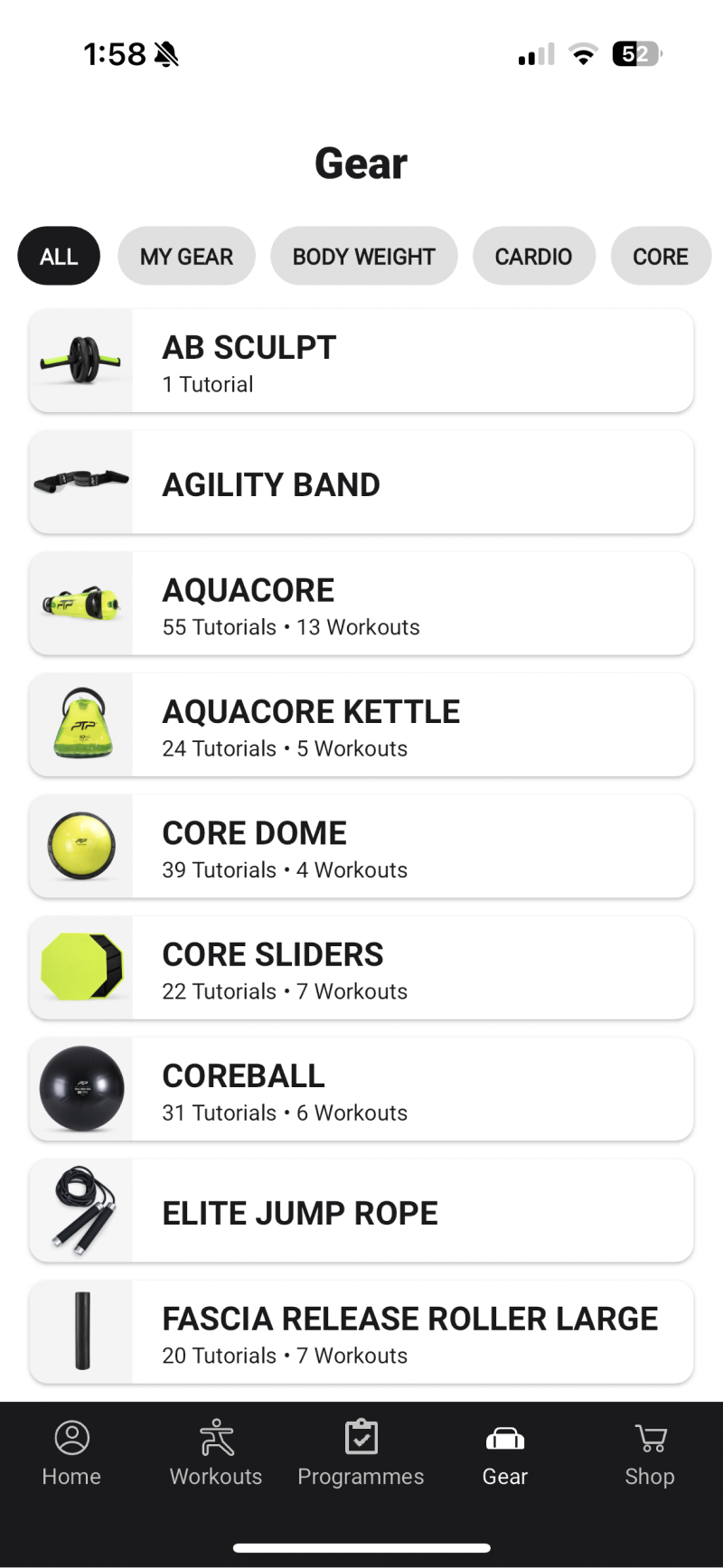Tap the AB SCULPT wheel thumbnail
Screen dimensions: 723x1568
pyautogui.click(x=80, y=361)
